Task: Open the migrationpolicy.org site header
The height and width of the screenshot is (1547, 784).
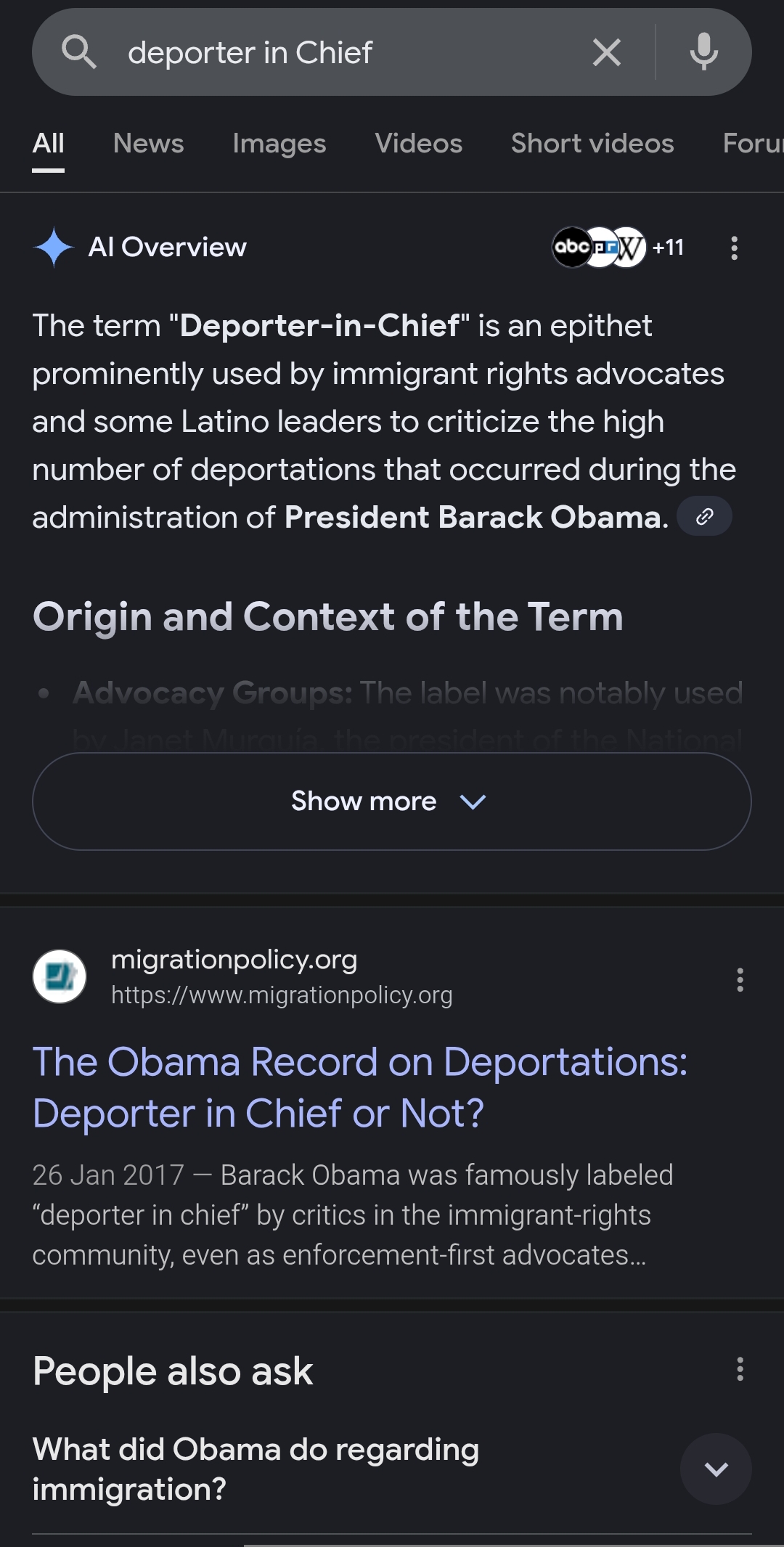Action: (243, 976)
